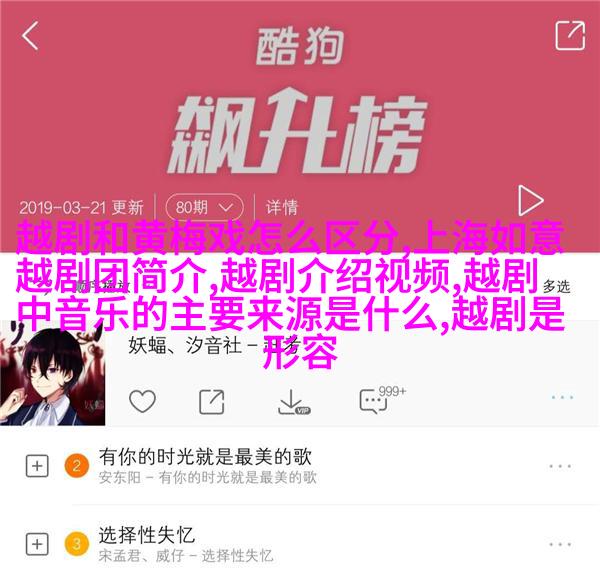This screenshot has width=600, height=581.
Task: Like the chart with the heart icon
Action: [x=143, y=402]
